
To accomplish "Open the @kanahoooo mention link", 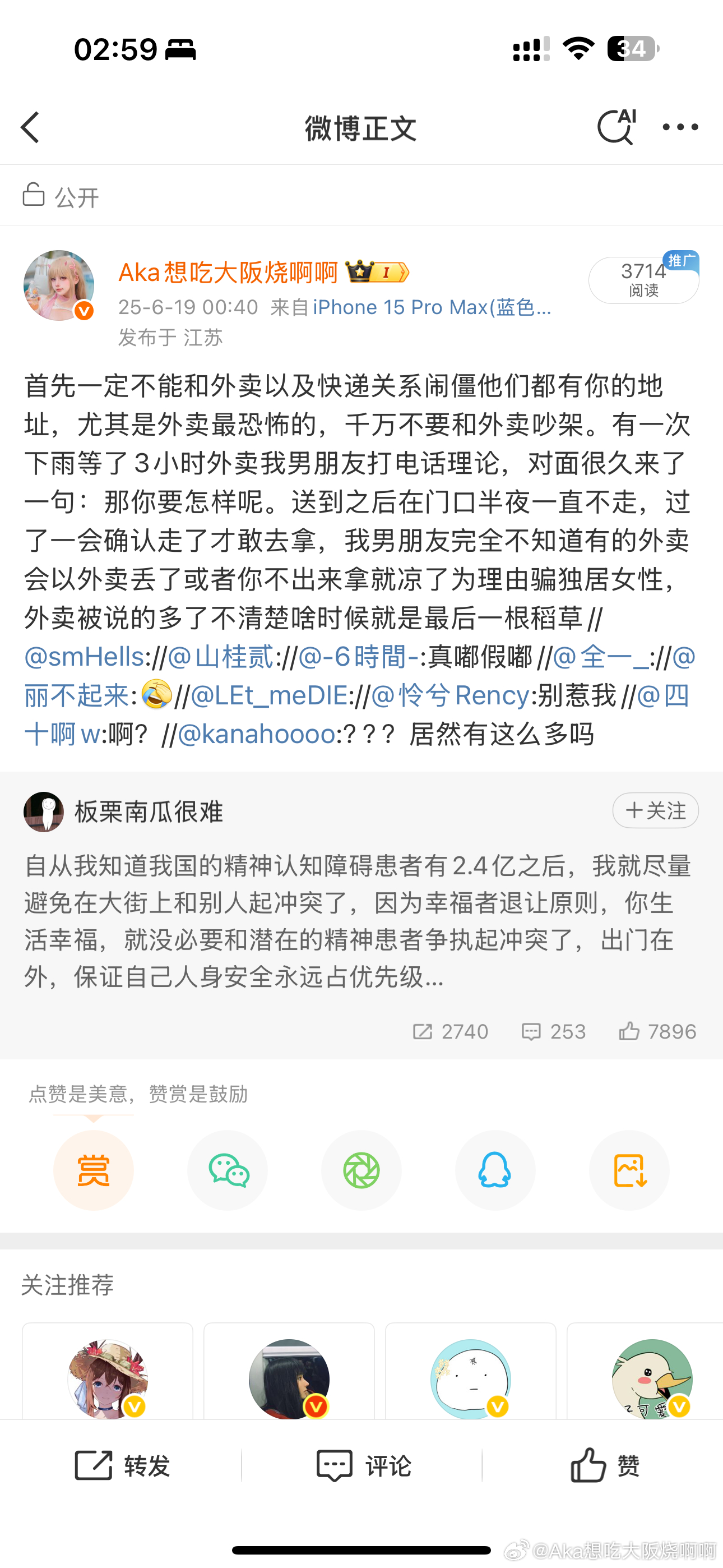I will coord(256,734).
